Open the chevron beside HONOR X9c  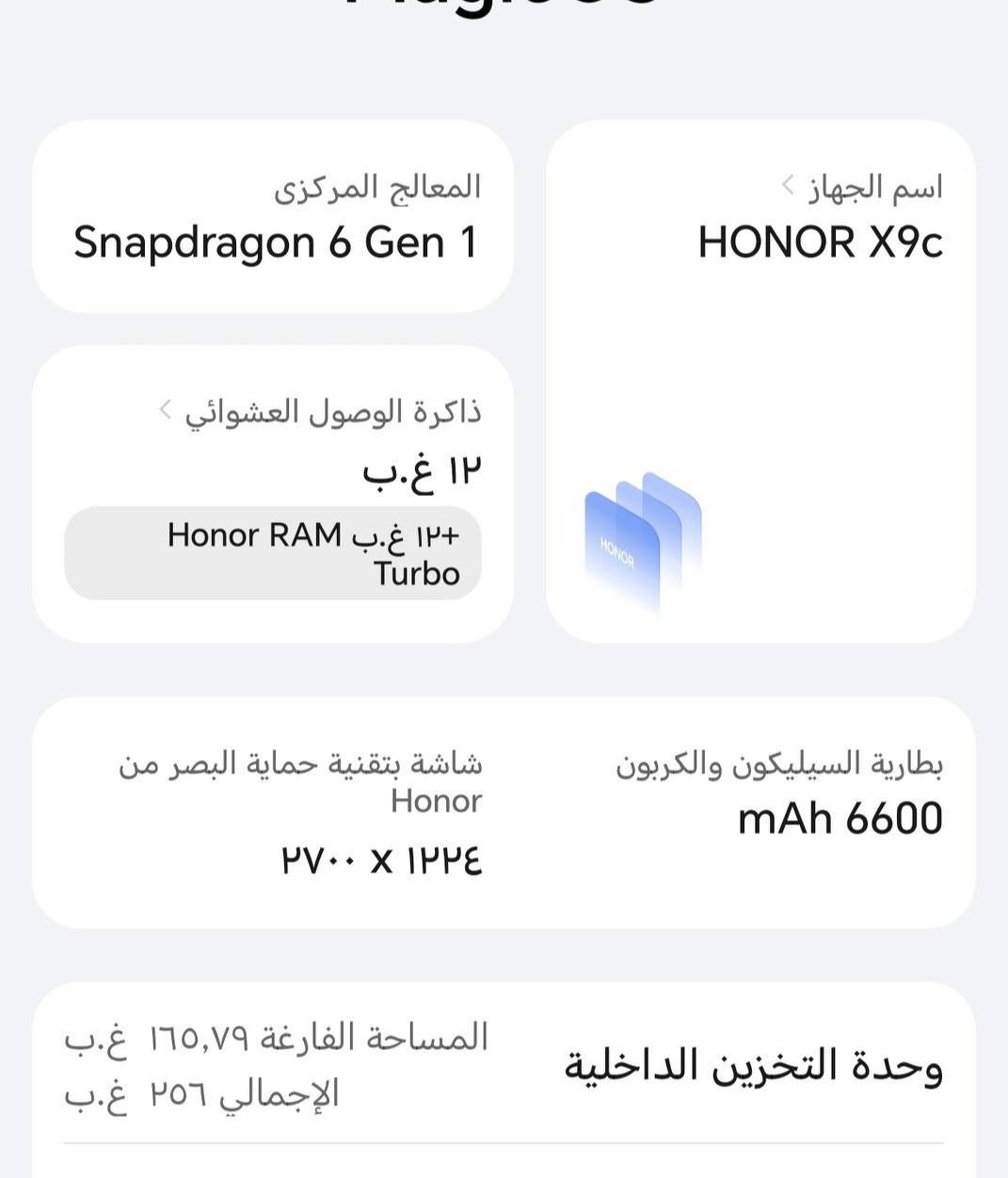pyautogui.click(x=787, y=186)
